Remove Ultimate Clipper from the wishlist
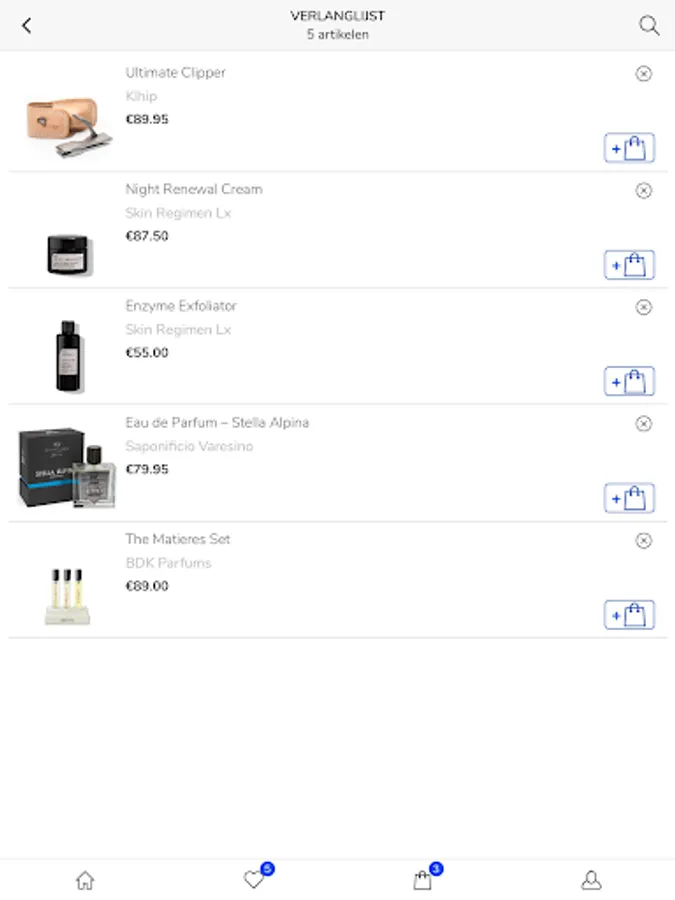Screen dimensions: 675x900 (x=644, y=73)
